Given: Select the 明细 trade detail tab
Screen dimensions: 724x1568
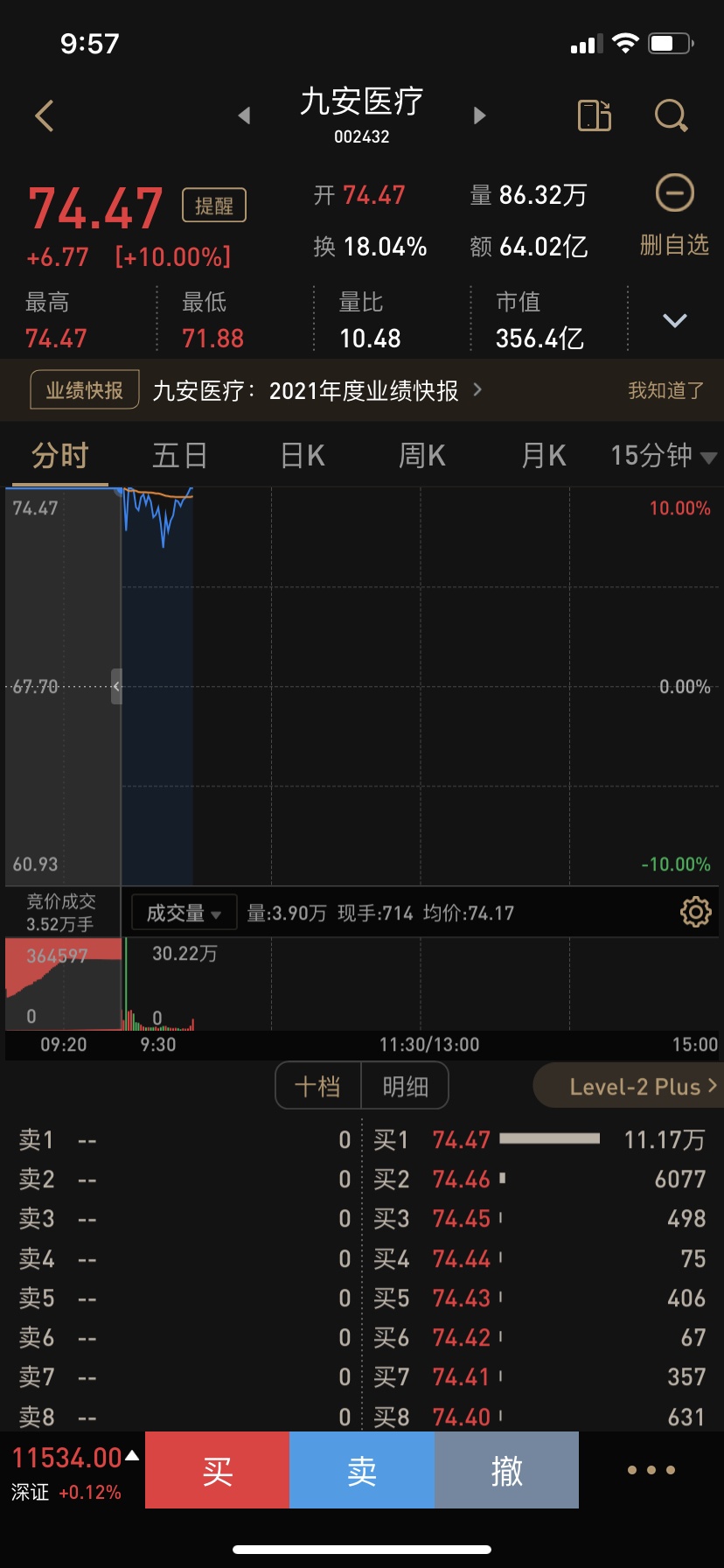Looking at the screenshot, I should [405, 1086].
